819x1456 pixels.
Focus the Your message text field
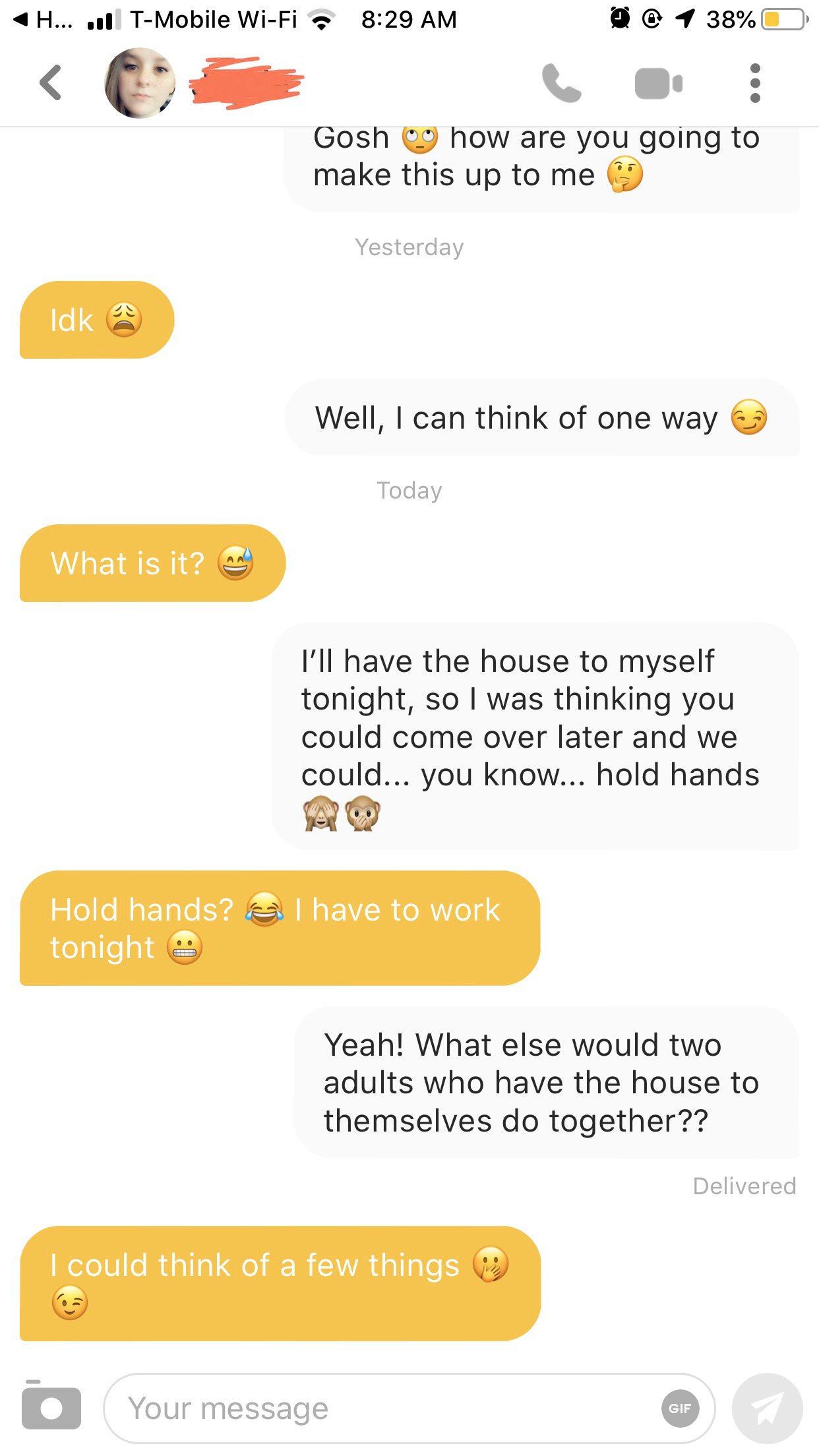click(382, 1409)
